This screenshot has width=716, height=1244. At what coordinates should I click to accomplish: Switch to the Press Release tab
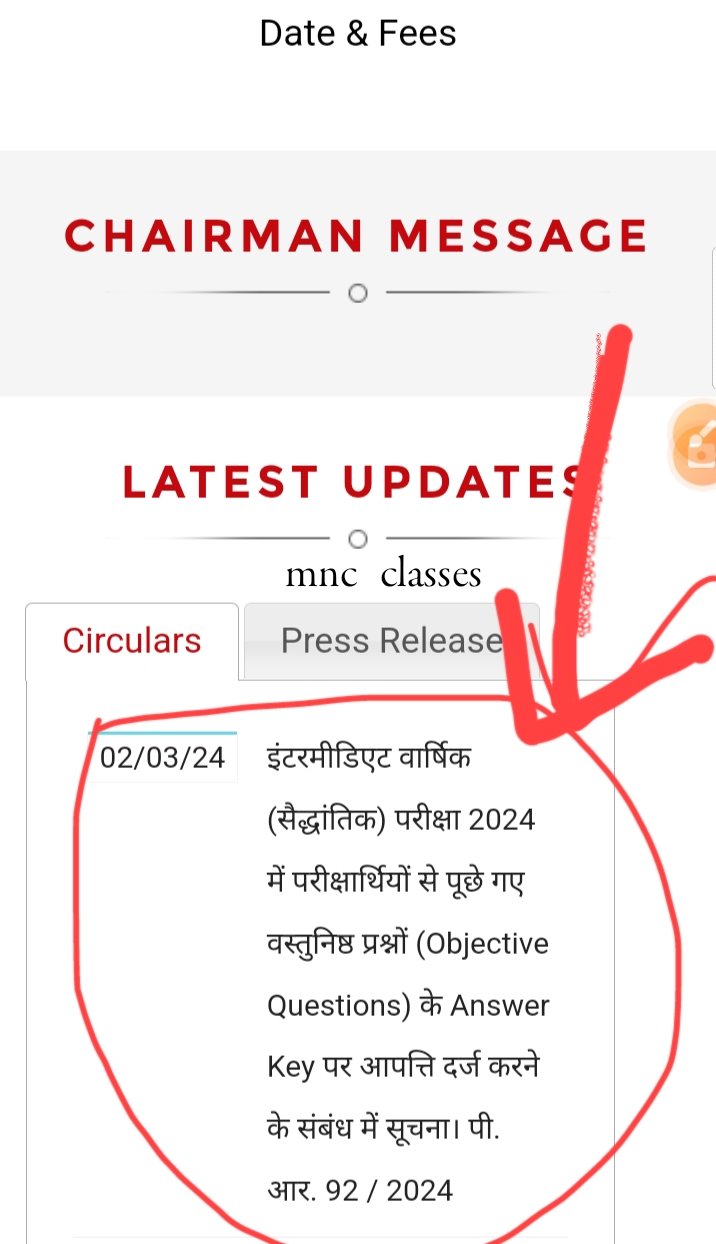pyautogui.click(x=391, y=641)
